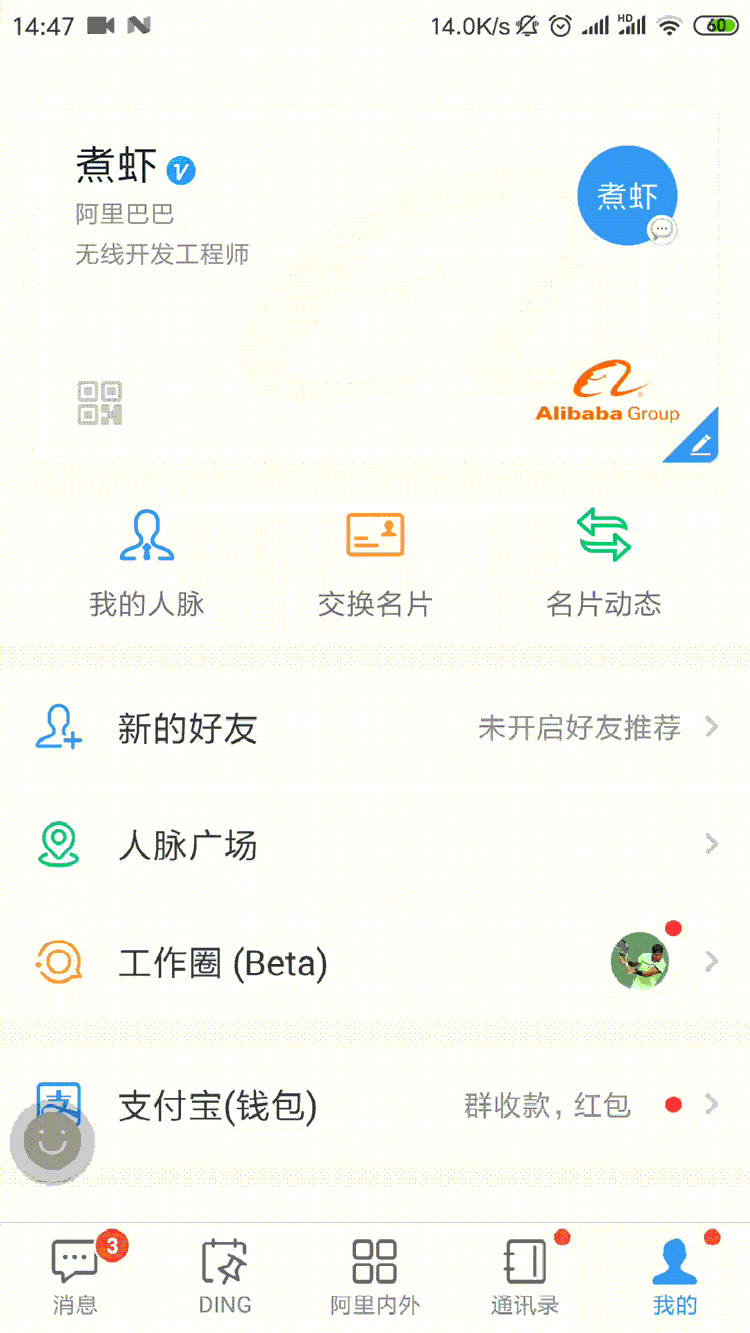View 名片动态
750x1333 pixels.
click(x=603, y=562)
